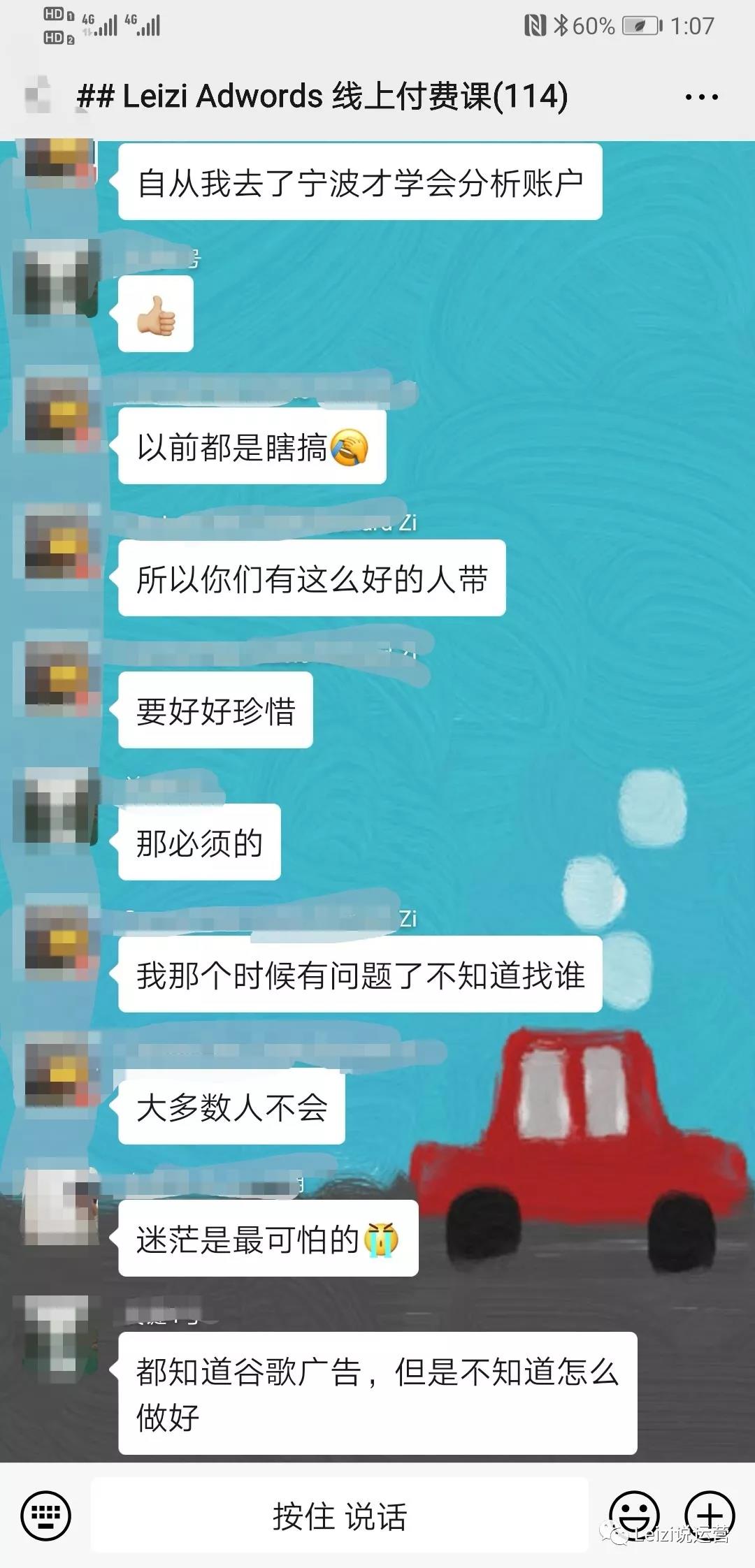
Task: Tap the 按住 说话 hold-to-talk button
Action: 340,1516
